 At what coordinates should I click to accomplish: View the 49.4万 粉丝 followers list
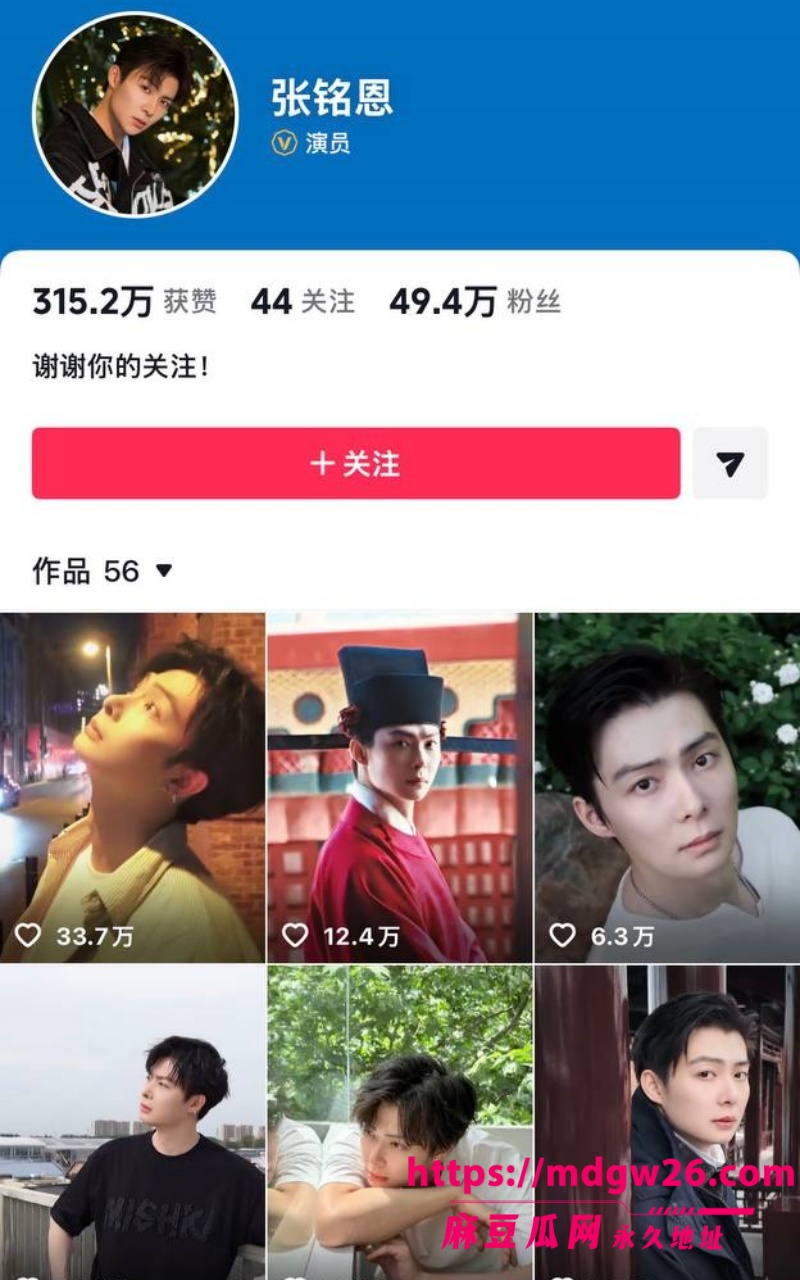(475, 301)
